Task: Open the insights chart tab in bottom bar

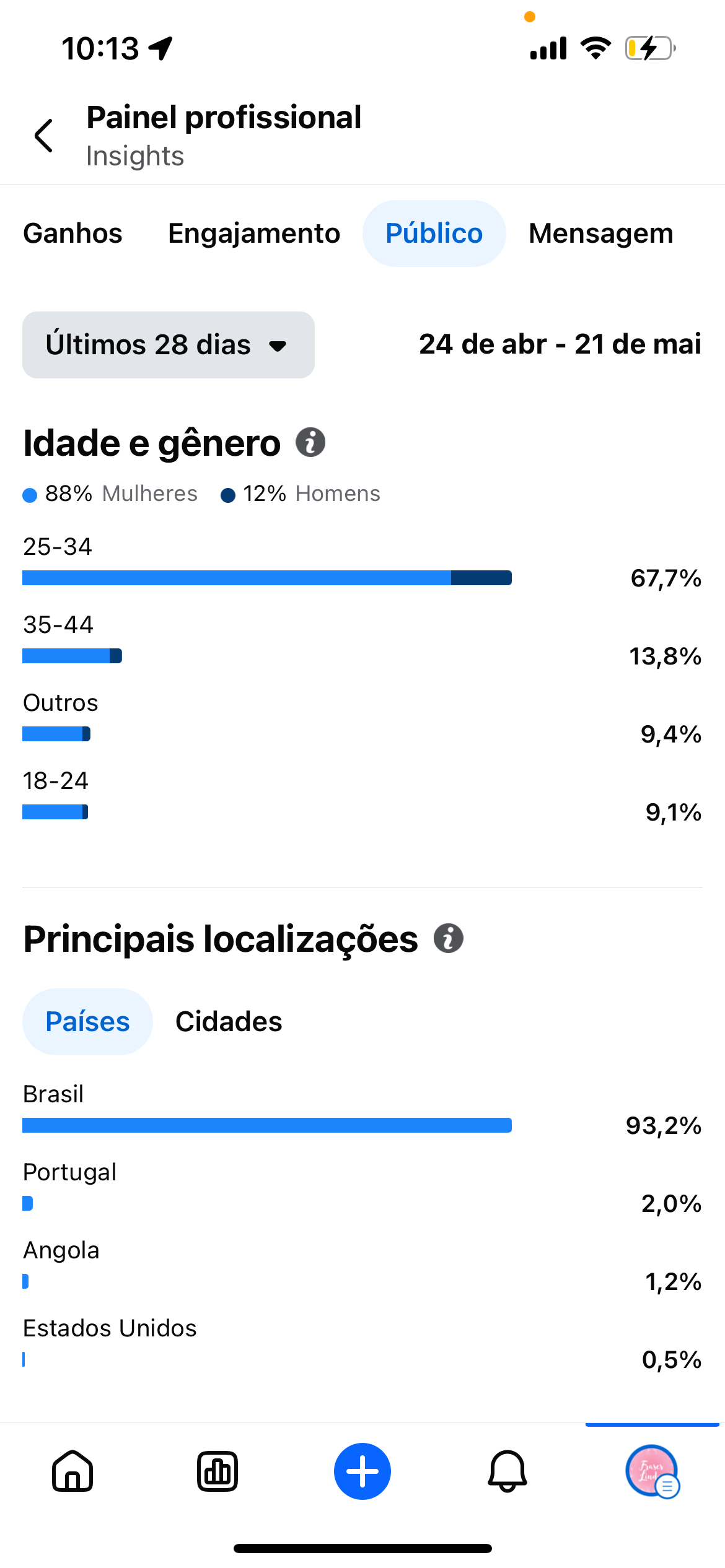Action: (217, 1471)
